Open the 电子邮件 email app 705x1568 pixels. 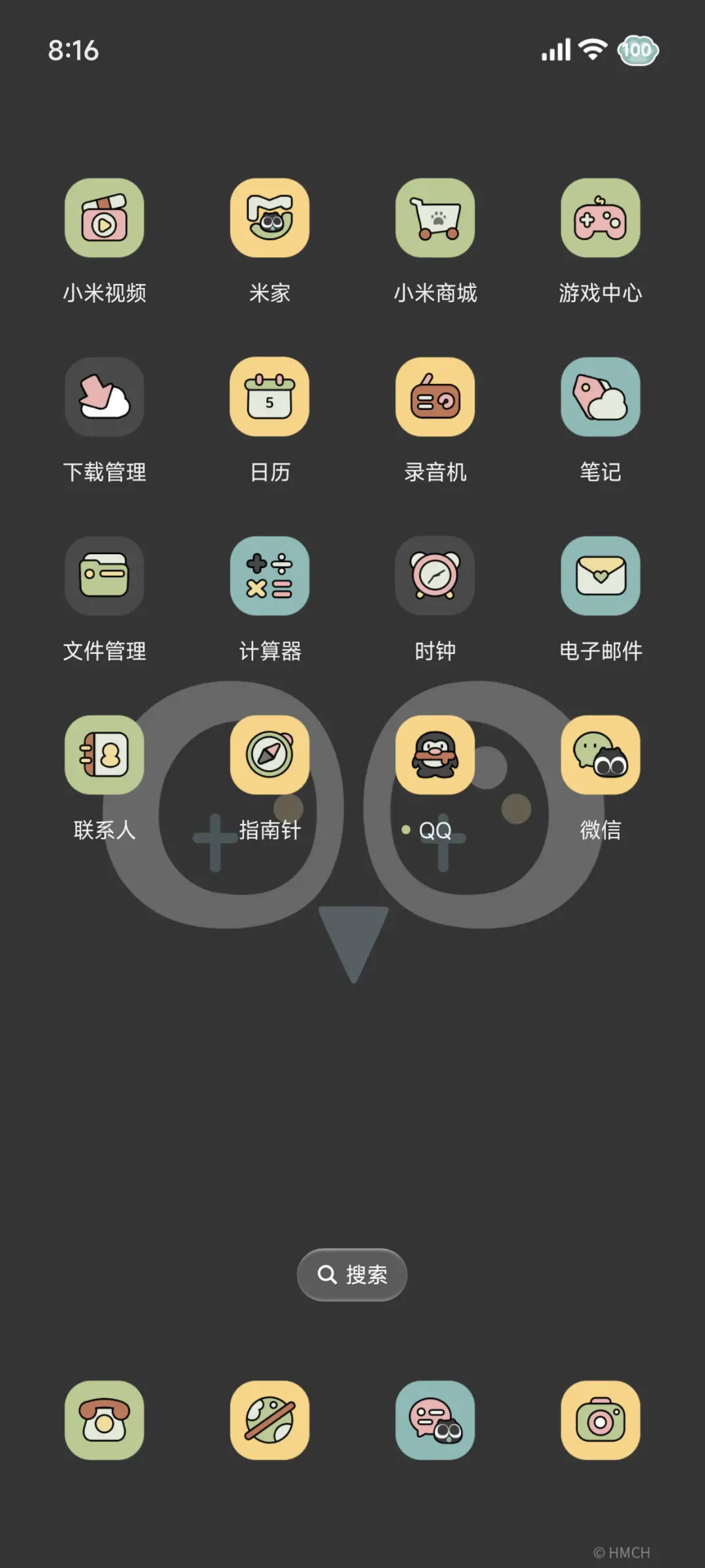coord(601,576)
